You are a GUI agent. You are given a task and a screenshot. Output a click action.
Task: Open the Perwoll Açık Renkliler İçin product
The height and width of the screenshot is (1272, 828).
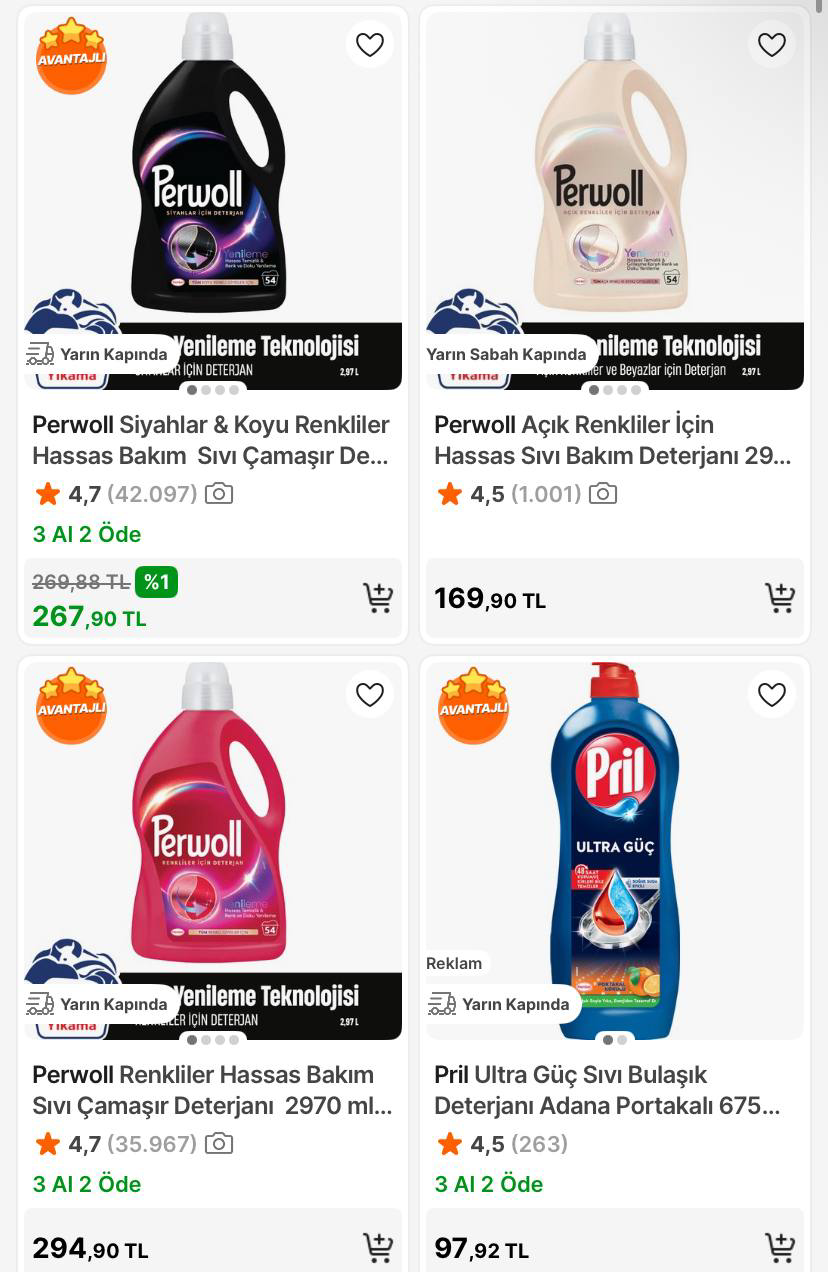click(x=612, y=440)
